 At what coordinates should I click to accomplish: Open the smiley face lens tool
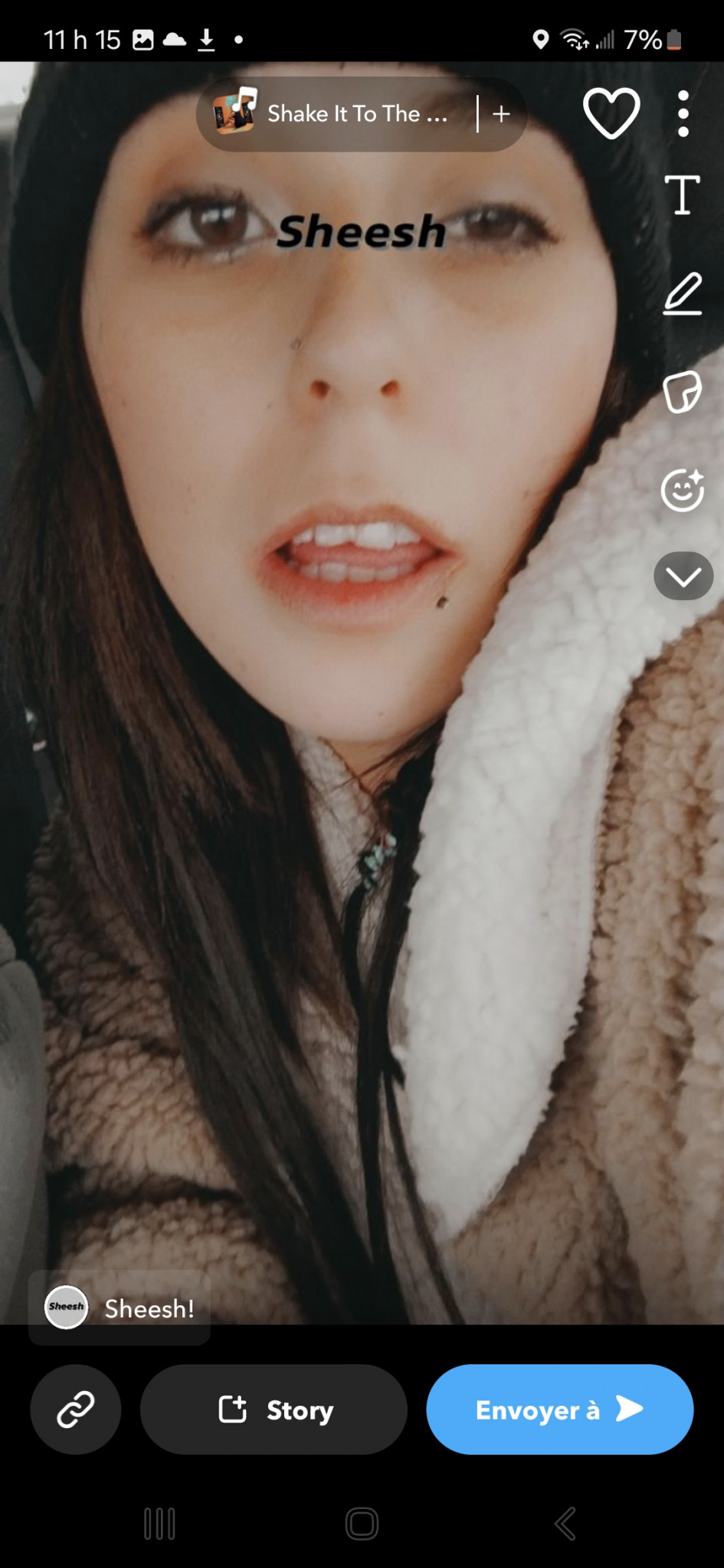682,490
